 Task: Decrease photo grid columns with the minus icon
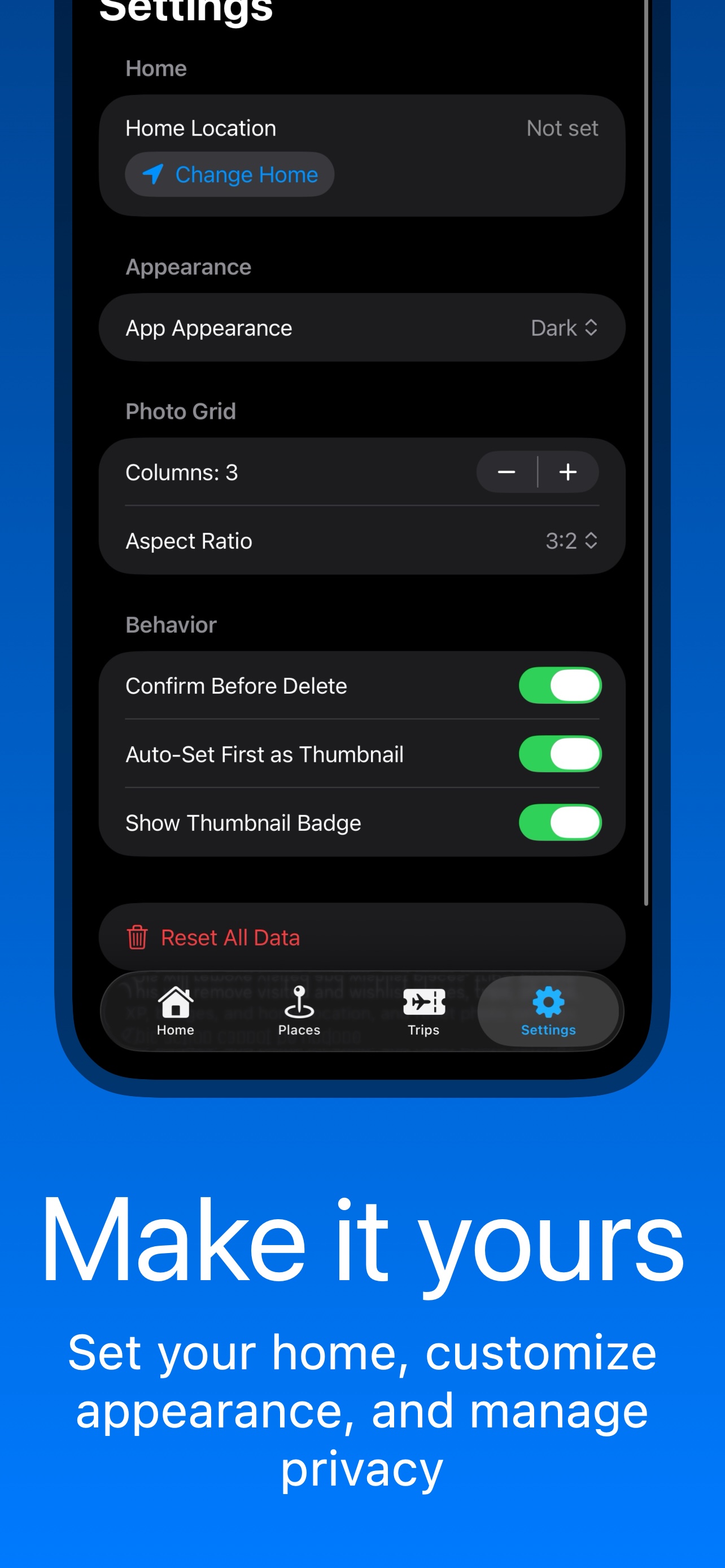point(506,472)
